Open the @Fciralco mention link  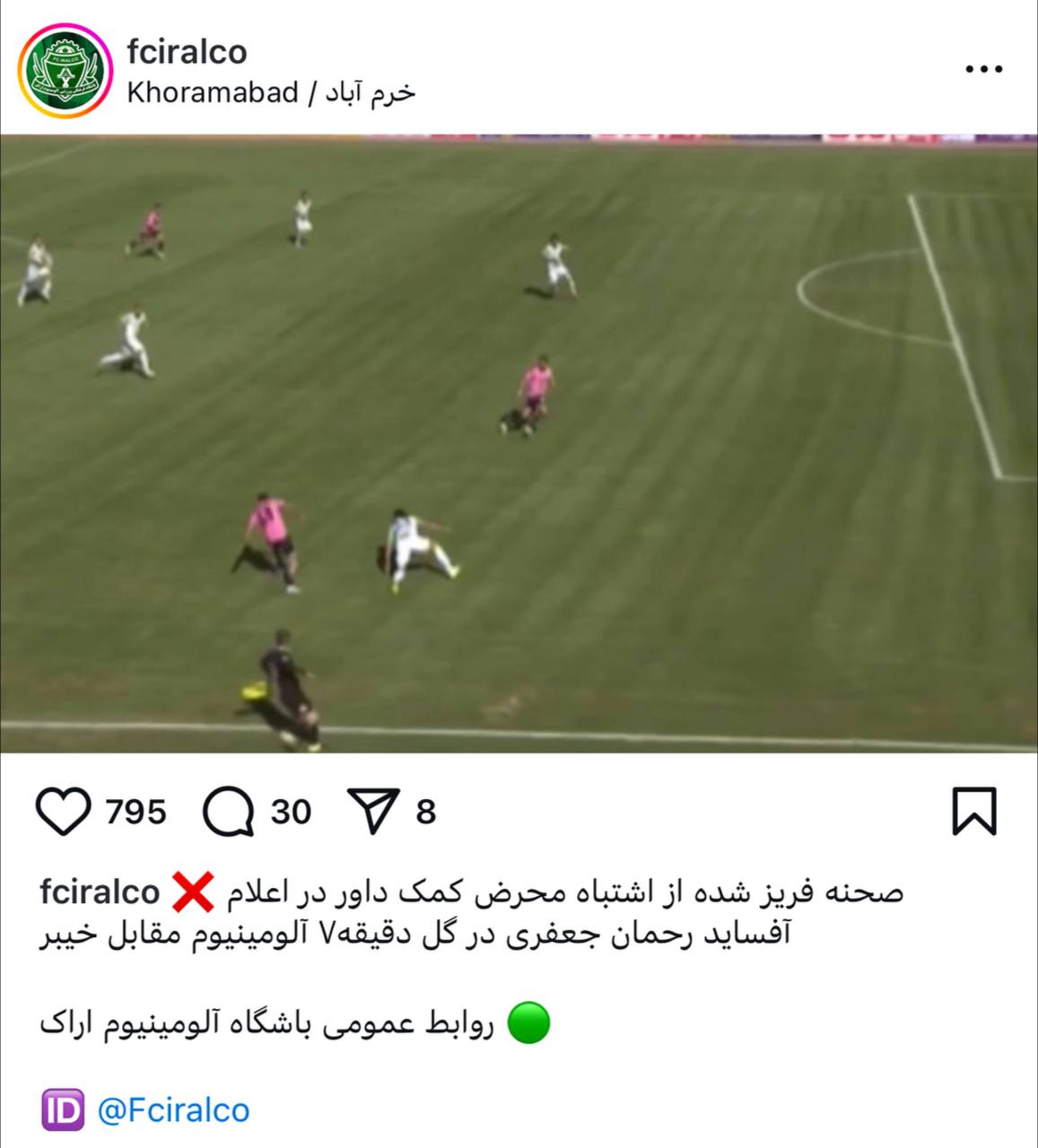[x=172, y=1110]
